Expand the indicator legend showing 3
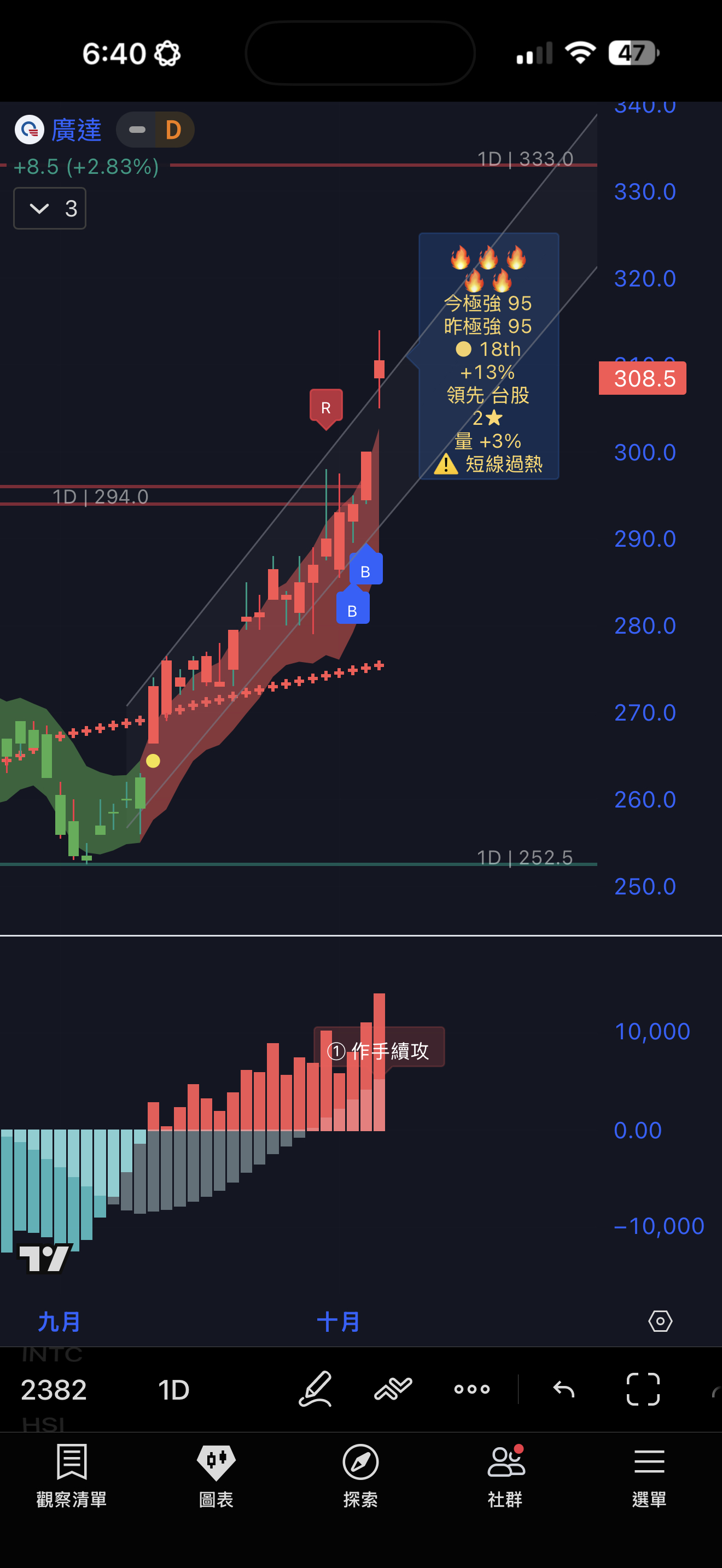722x1568 pixels. pos(49,209)
